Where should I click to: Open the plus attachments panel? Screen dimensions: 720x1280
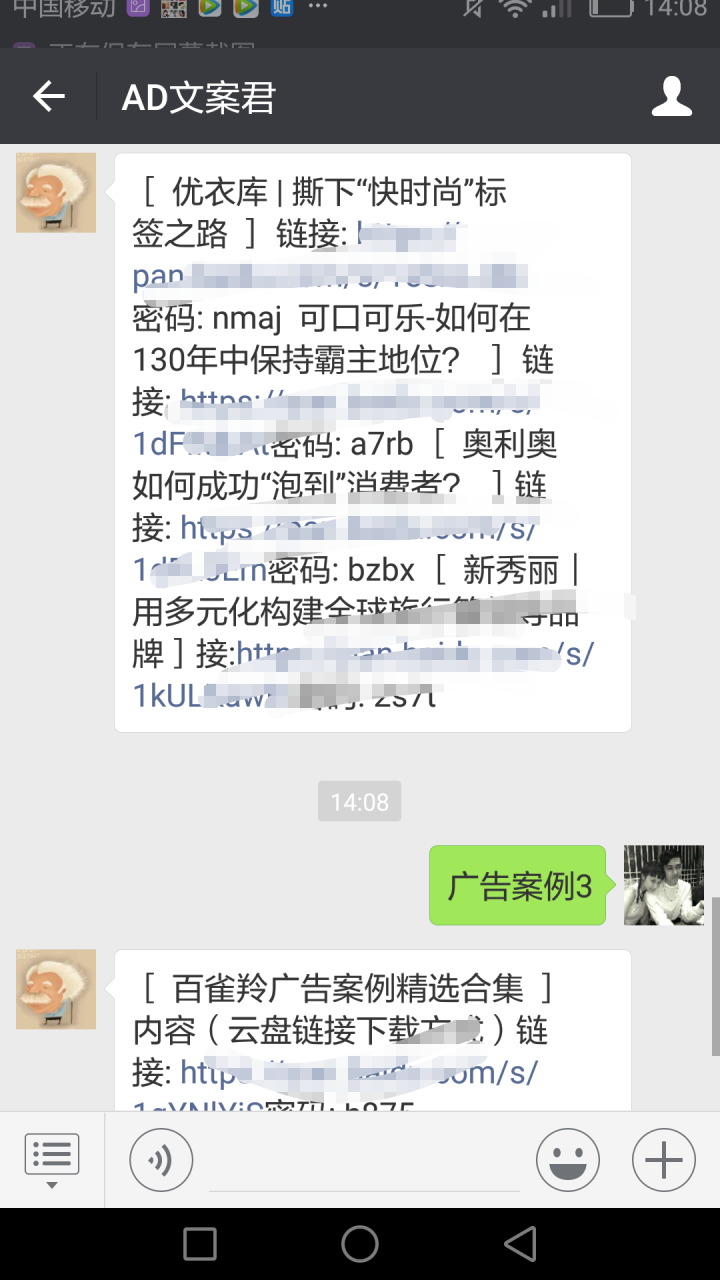coord(663,1160)
